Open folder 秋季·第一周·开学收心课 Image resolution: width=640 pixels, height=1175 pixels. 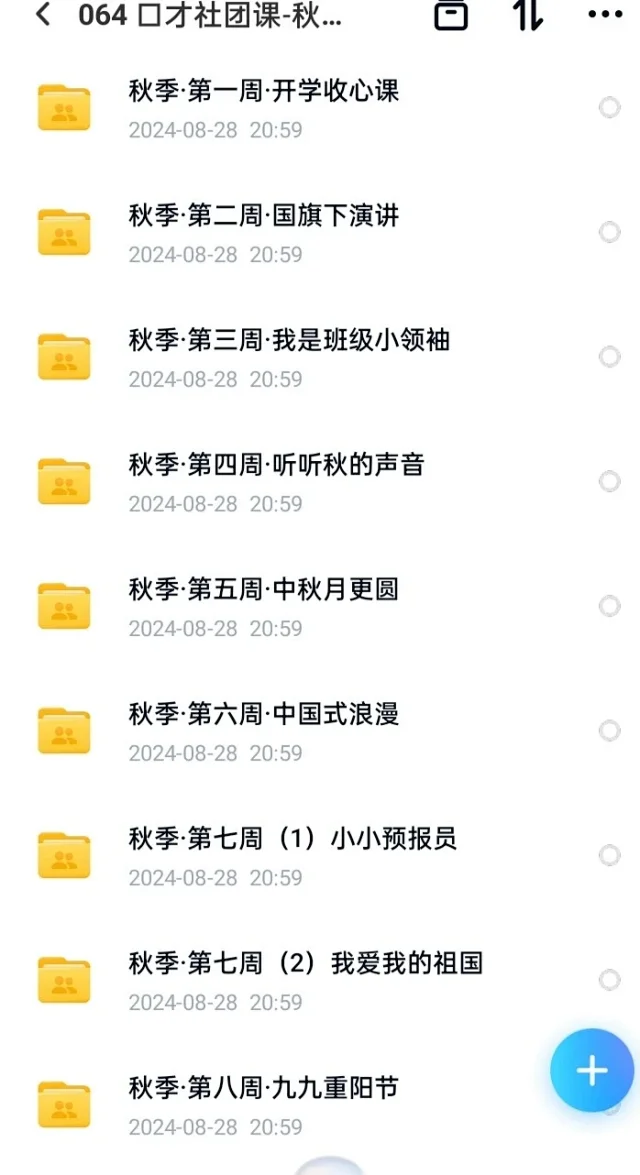point(320,108)
